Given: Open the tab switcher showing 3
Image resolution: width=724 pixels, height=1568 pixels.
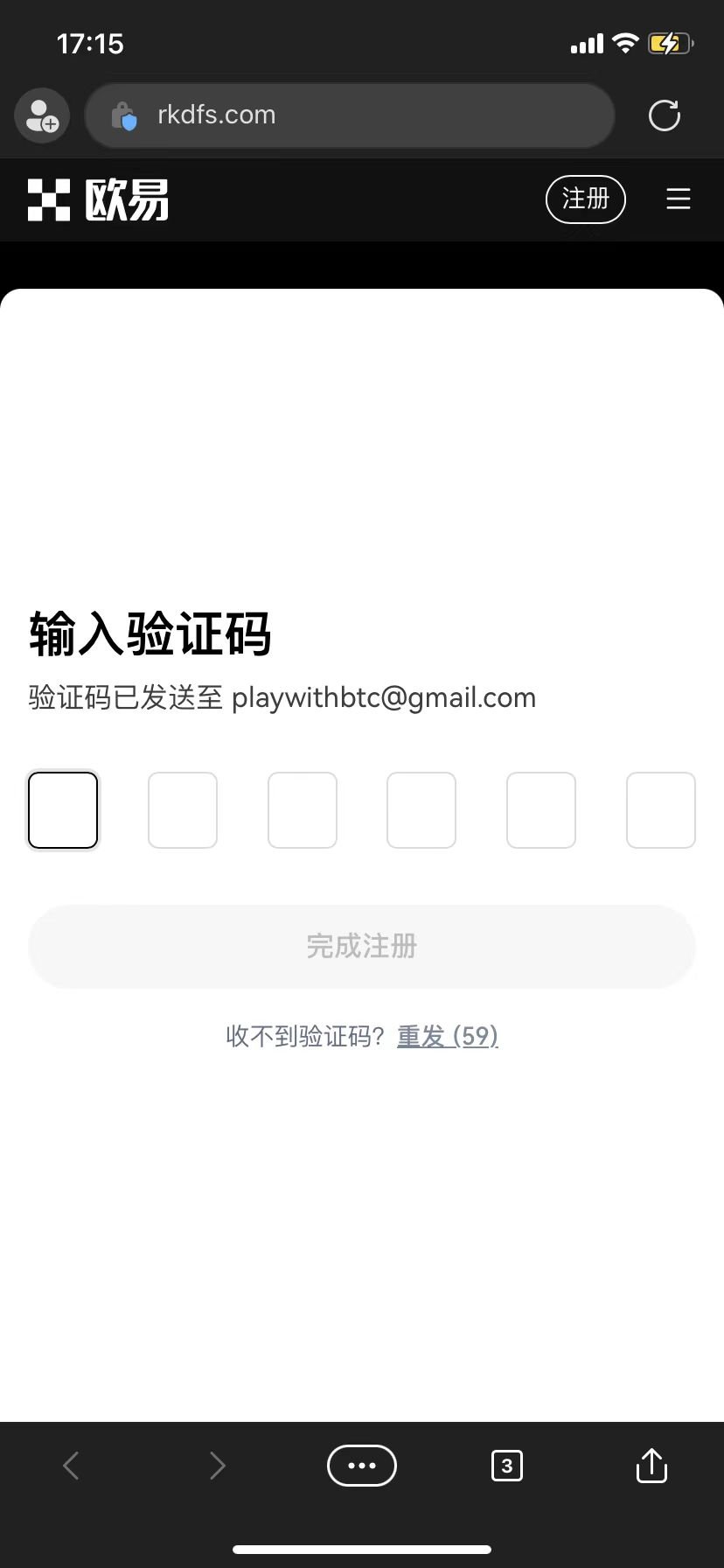Looking at the screenshot, I should [507, 1465].
